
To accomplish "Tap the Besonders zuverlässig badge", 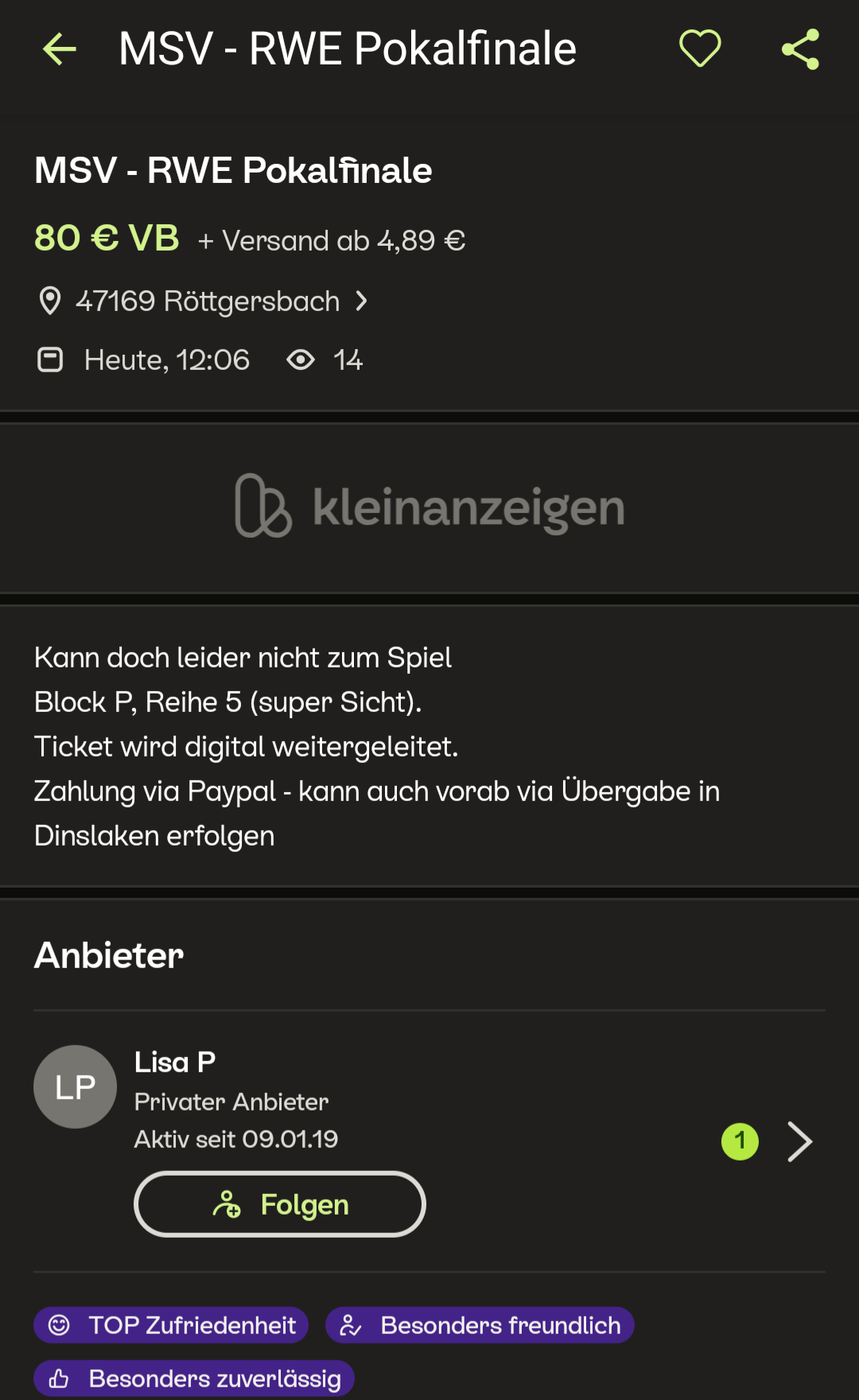I will coord(194,1379).
